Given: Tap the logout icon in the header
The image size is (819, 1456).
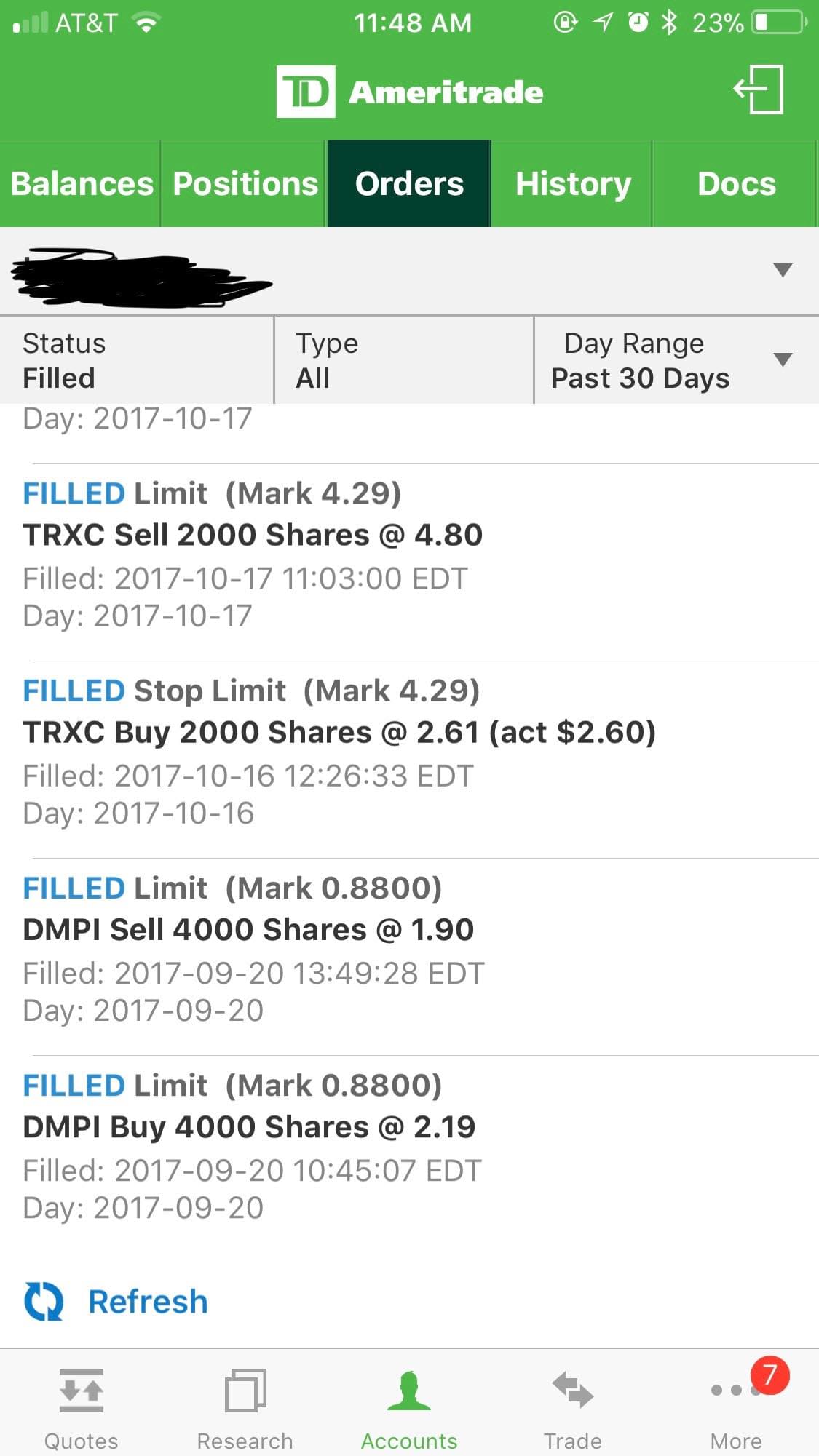Looking at the screenshot, I should [x=759, y=90].
